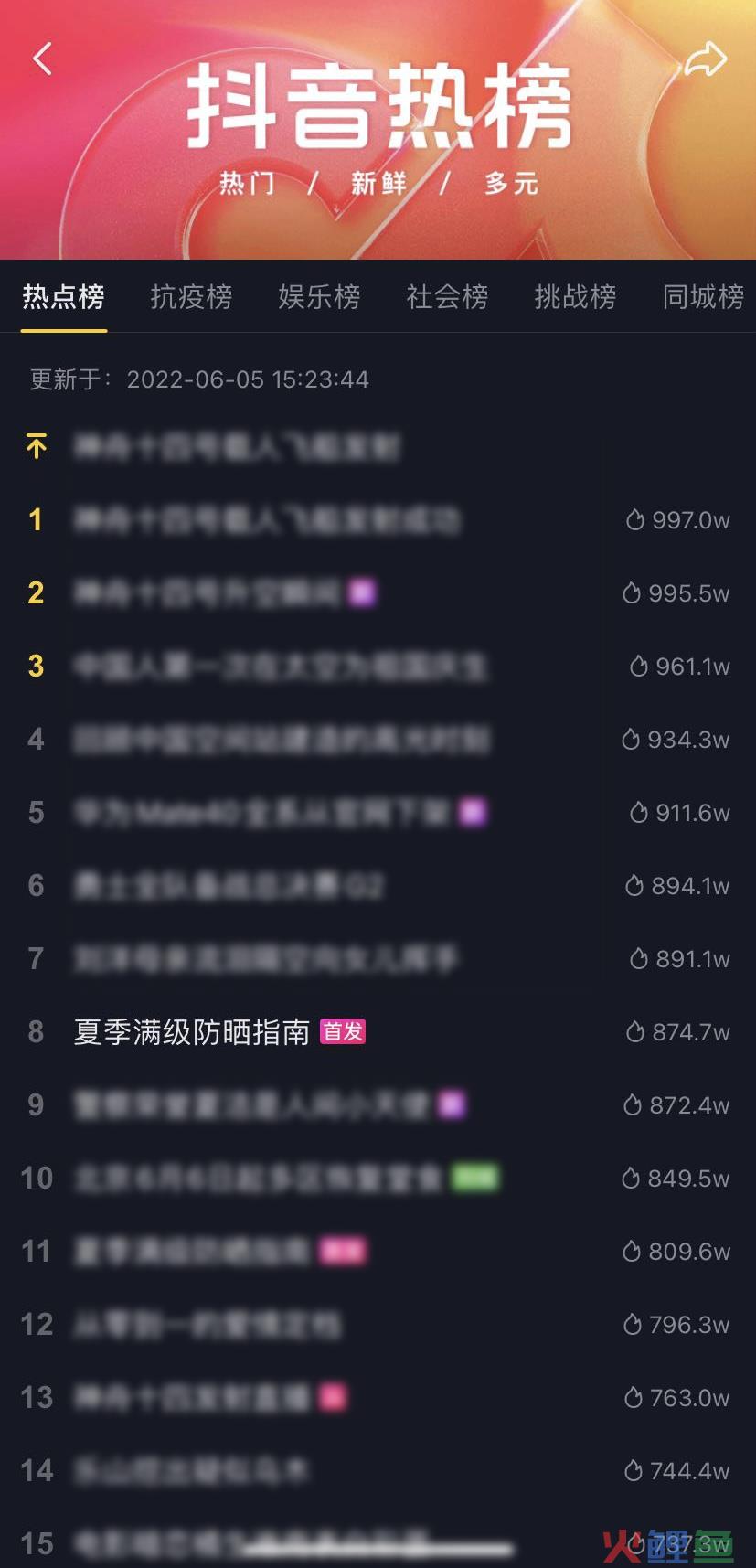Viewport: 756px width, 1568px height.
Task: Open the rank 5 topic with 911.6w heat
Action: tap(378, 813)
